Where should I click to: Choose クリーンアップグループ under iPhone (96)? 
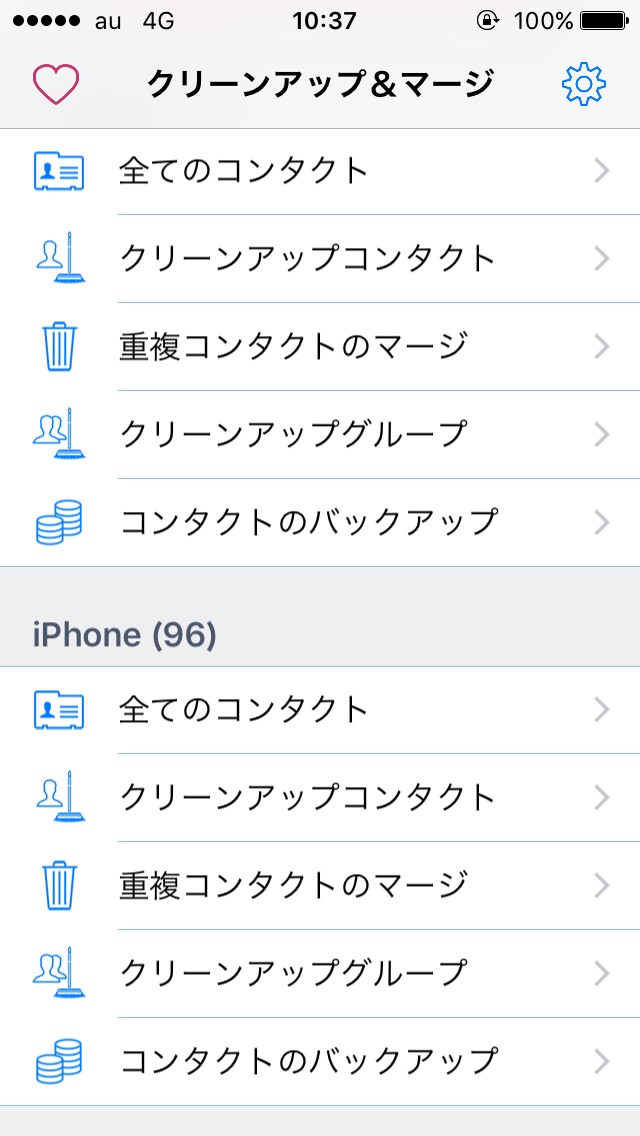320,973
